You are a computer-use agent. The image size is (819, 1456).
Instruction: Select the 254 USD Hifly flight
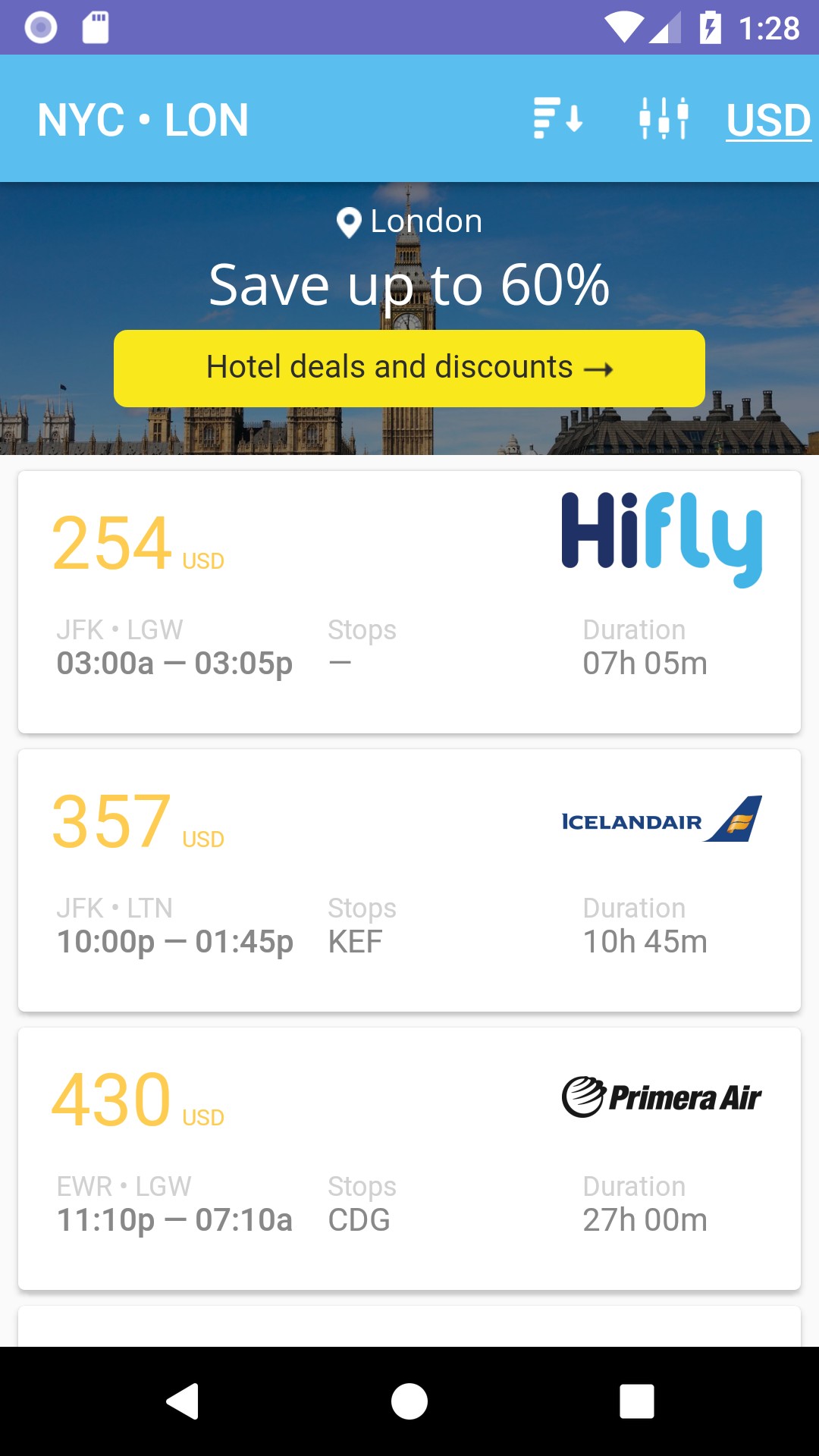(409, 602)
